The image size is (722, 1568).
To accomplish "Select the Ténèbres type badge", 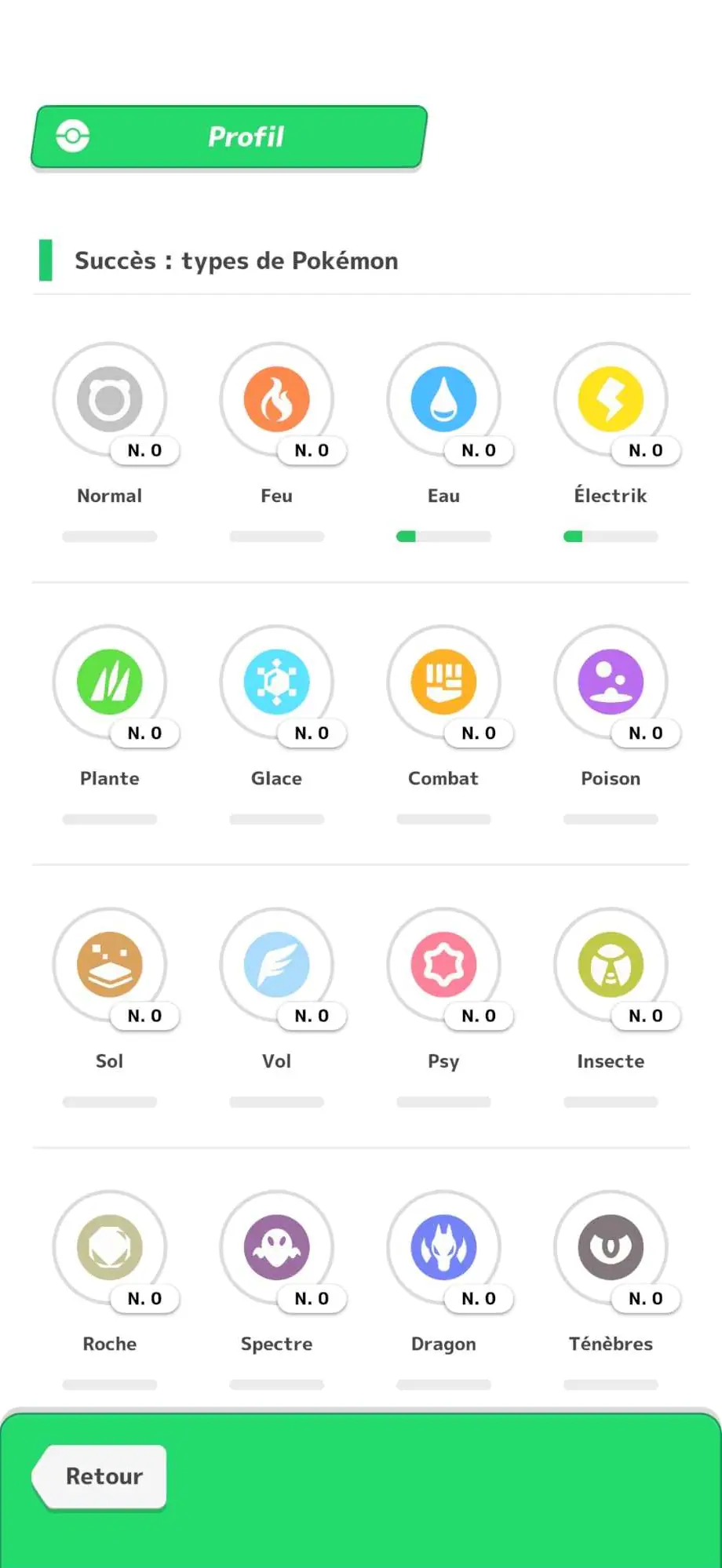I will point(611,1247).
